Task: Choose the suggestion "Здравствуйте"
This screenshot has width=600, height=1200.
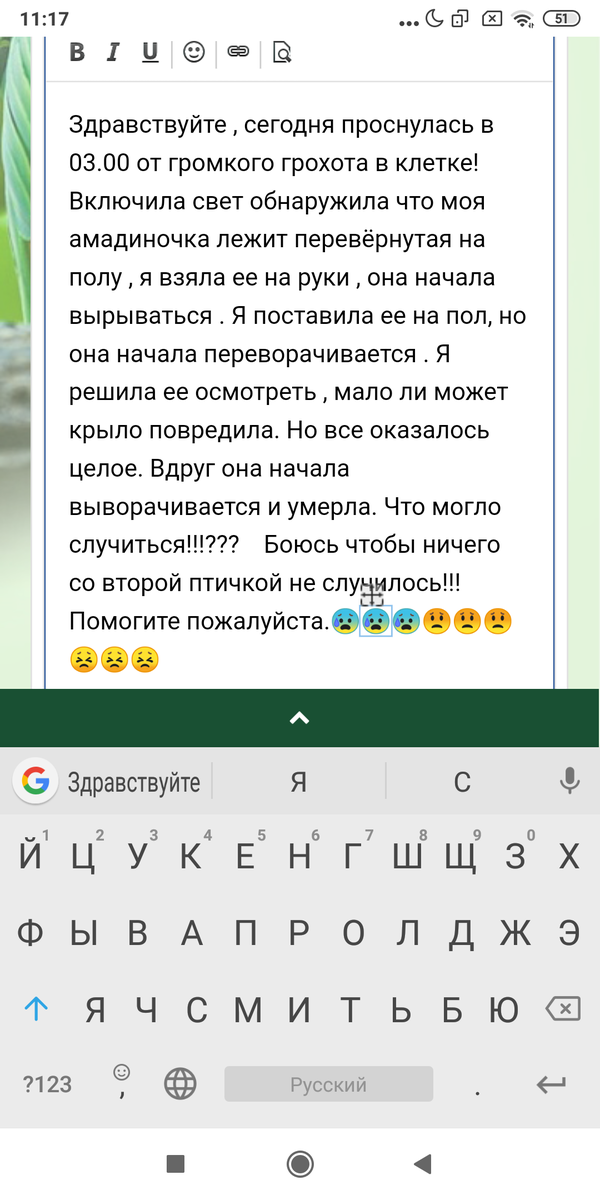Action: (134, 782)
